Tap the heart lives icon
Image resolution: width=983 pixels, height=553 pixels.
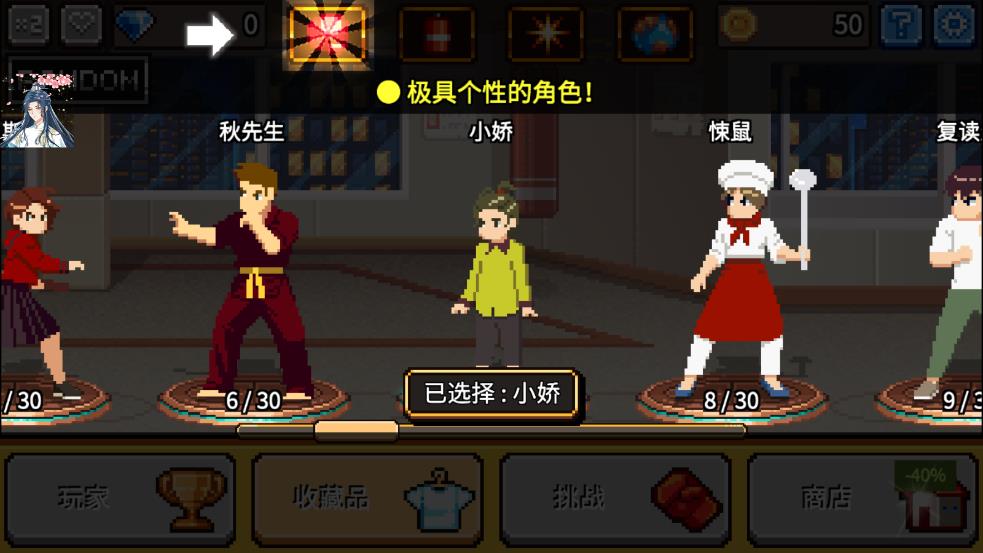(x=82, y=25)
